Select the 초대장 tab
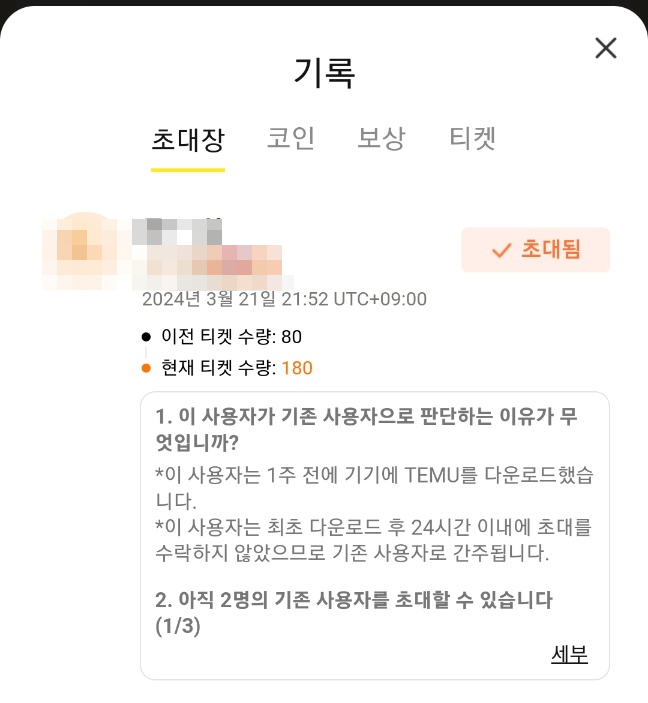Image resolution: width=648 pixels, height=703 pixels. click(x=187, y=139)
